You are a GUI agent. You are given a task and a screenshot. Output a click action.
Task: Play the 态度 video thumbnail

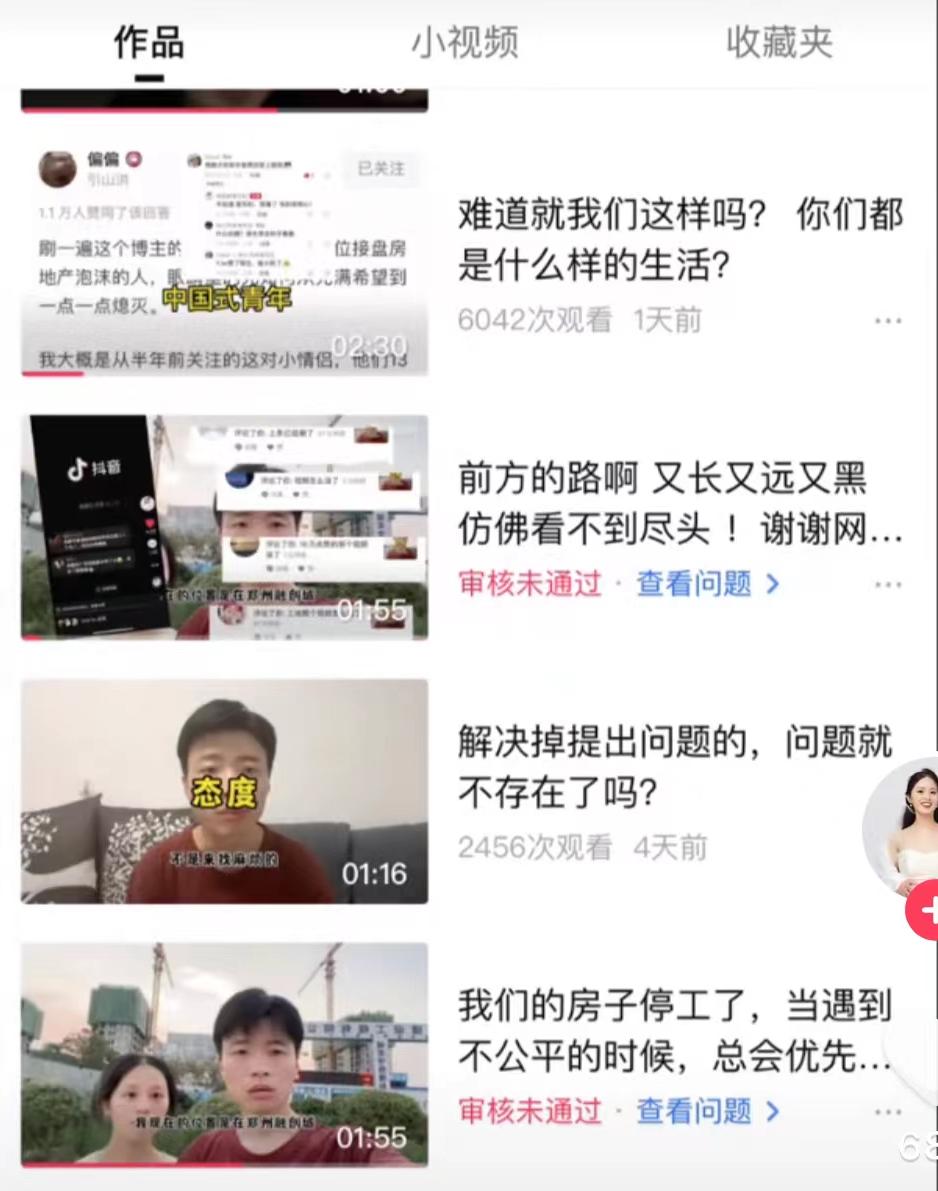(224, 791)
